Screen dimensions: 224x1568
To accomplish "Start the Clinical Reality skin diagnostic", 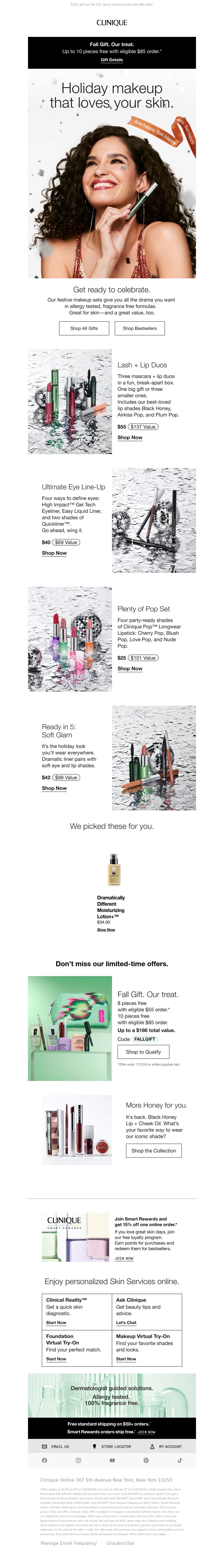I will pos(56,1322).
